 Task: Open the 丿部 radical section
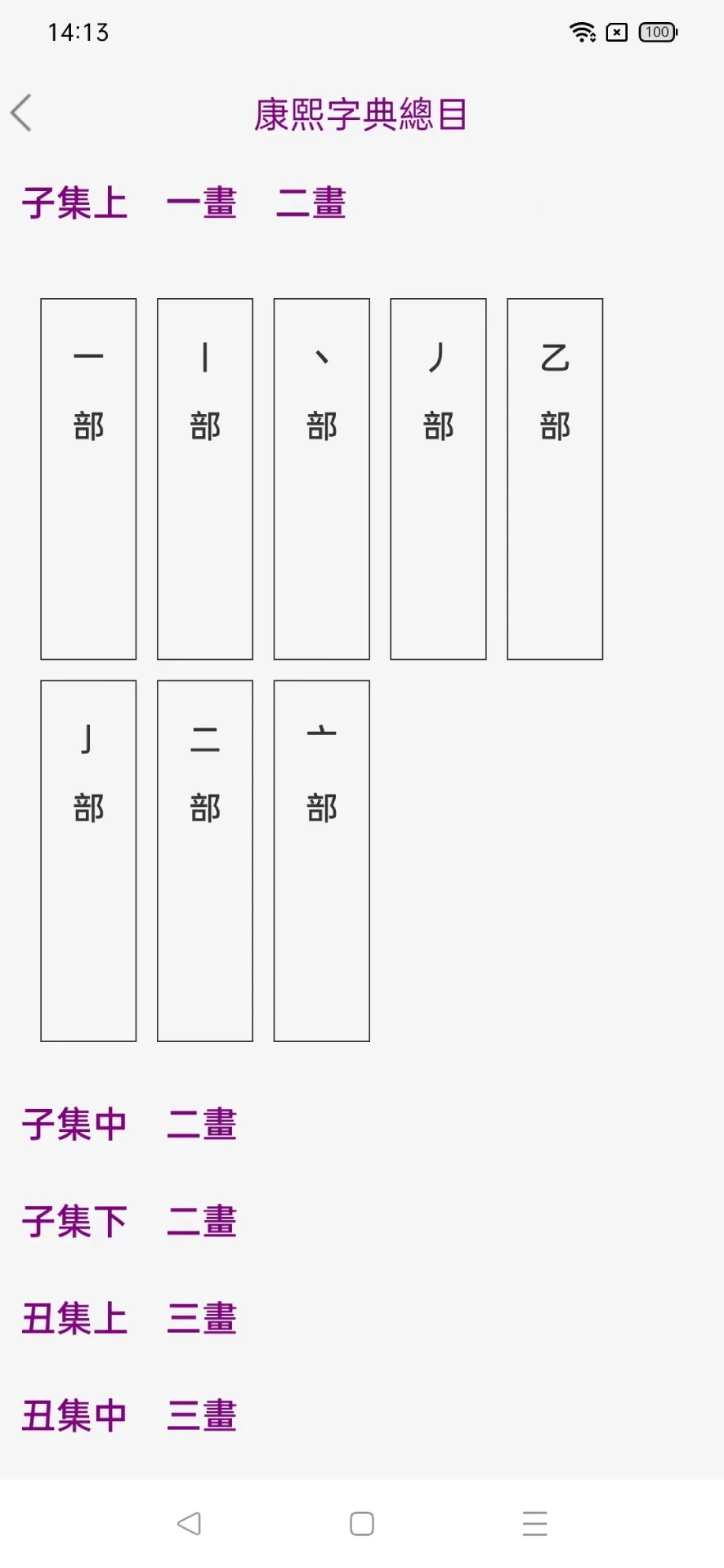tap(438, 478)
